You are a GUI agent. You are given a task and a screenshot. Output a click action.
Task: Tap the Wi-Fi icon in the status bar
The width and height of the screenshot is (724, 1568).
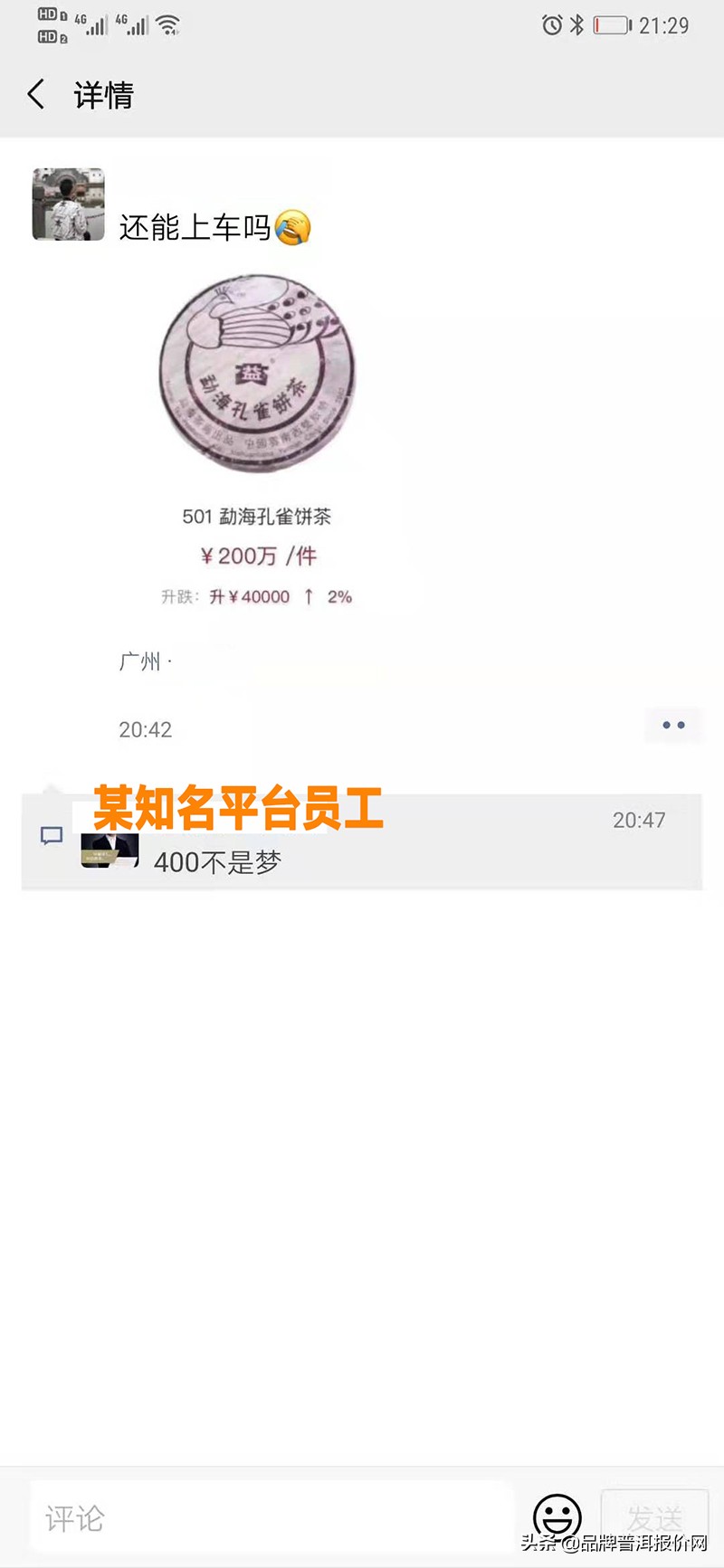pyautogui.click(x=167, y=24)
